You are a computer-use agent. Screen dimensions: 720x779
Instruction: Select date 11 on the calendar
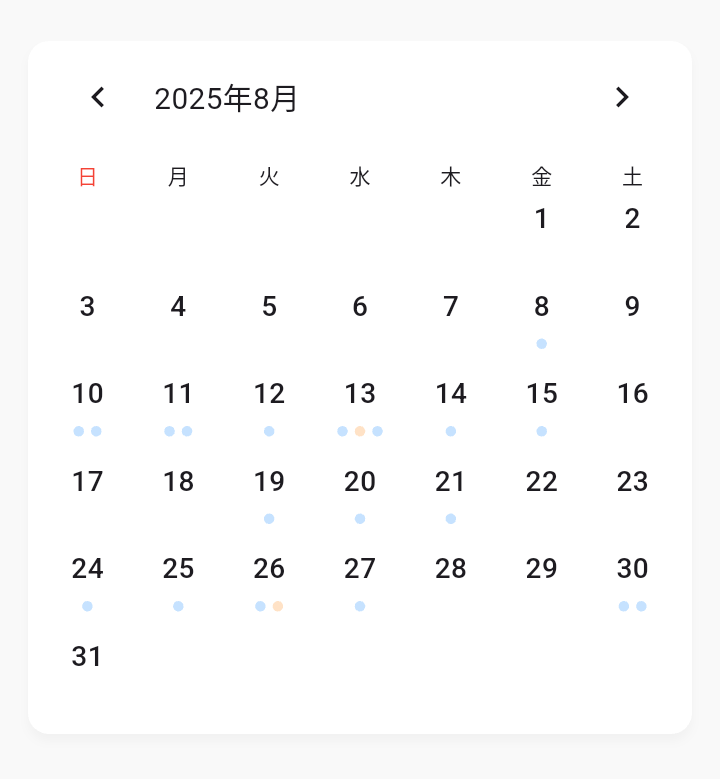pyautogui.click(x=178, y=394)
